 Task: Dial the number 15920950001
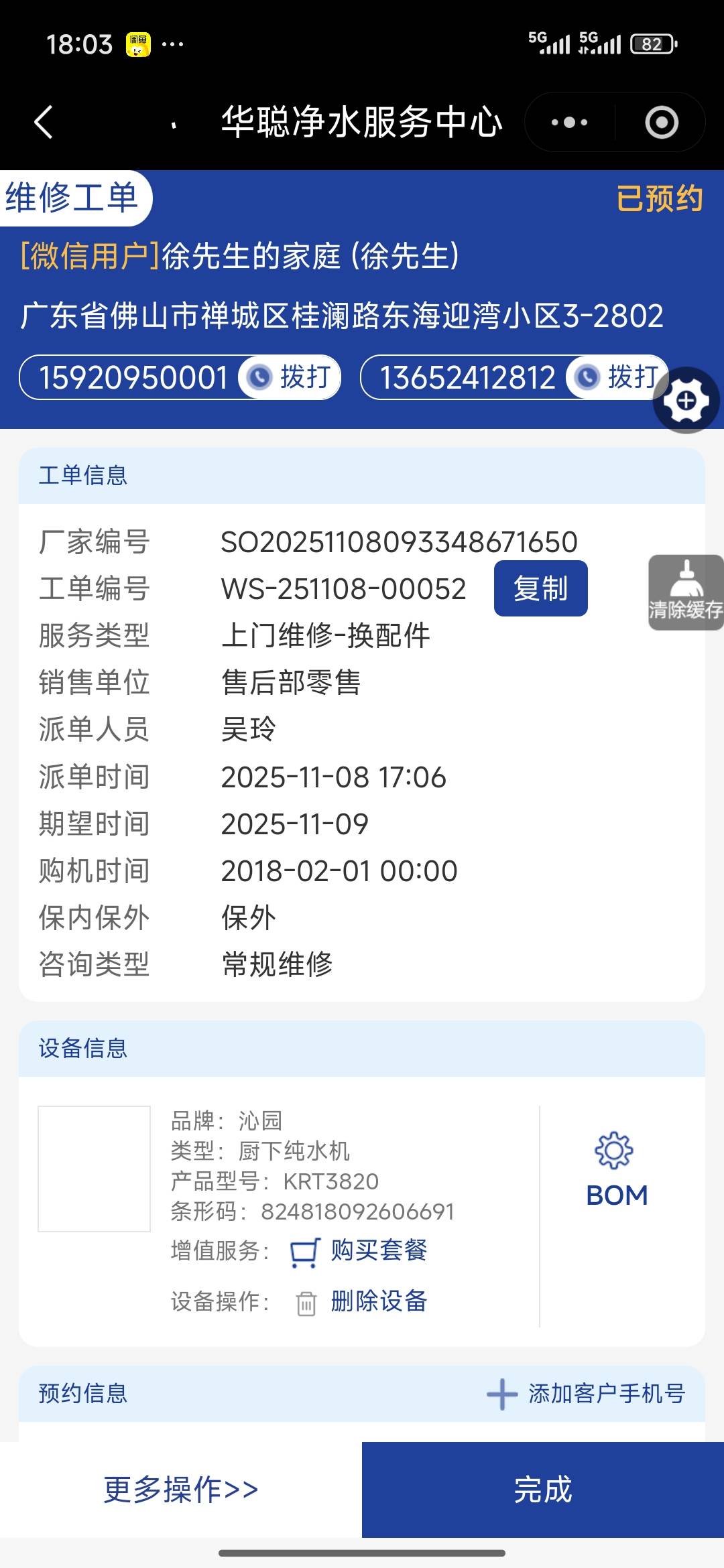click(290, 377)
